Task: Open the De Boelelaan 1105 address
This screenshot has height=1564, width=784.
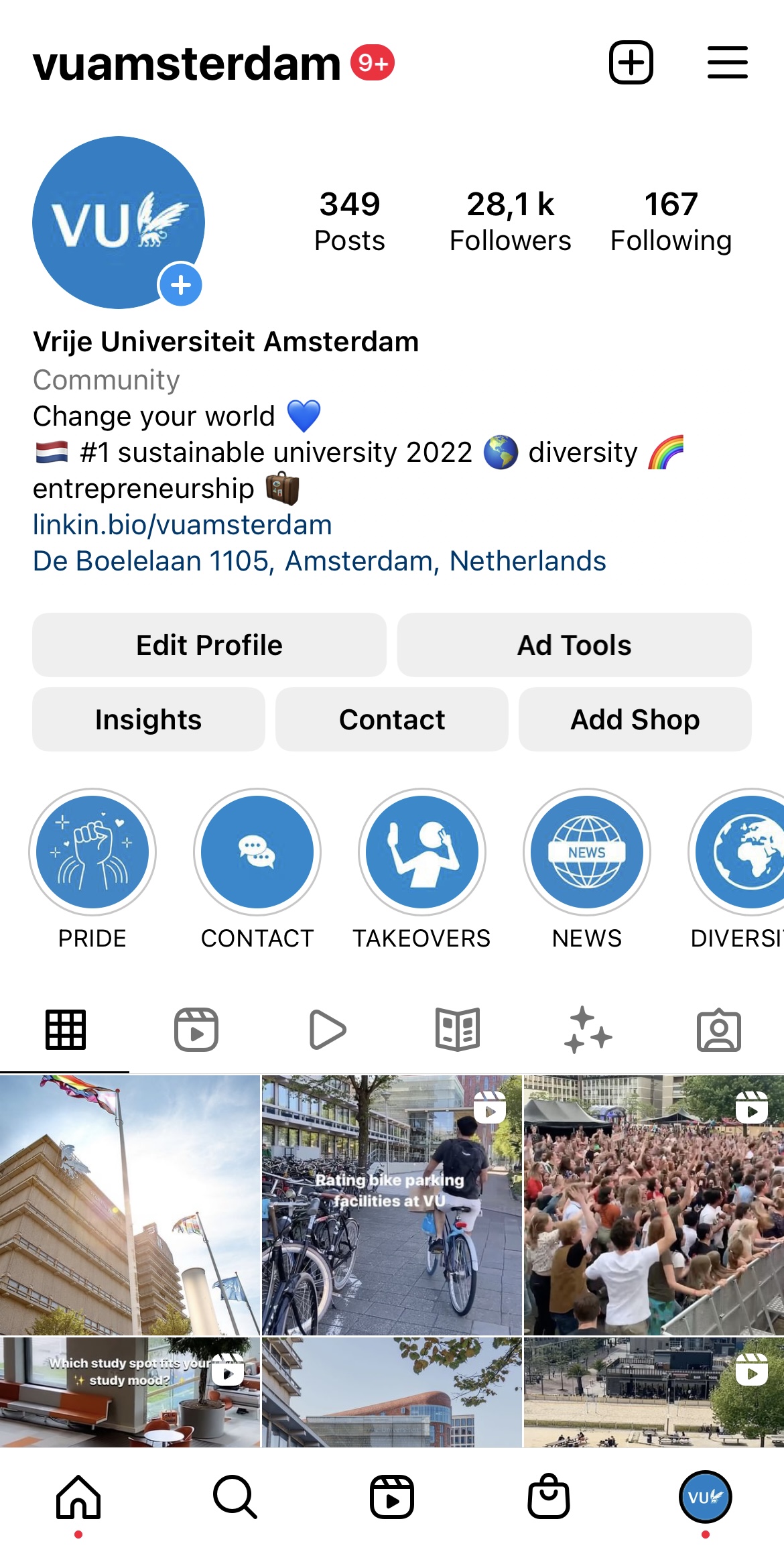Action: (319, 561)
